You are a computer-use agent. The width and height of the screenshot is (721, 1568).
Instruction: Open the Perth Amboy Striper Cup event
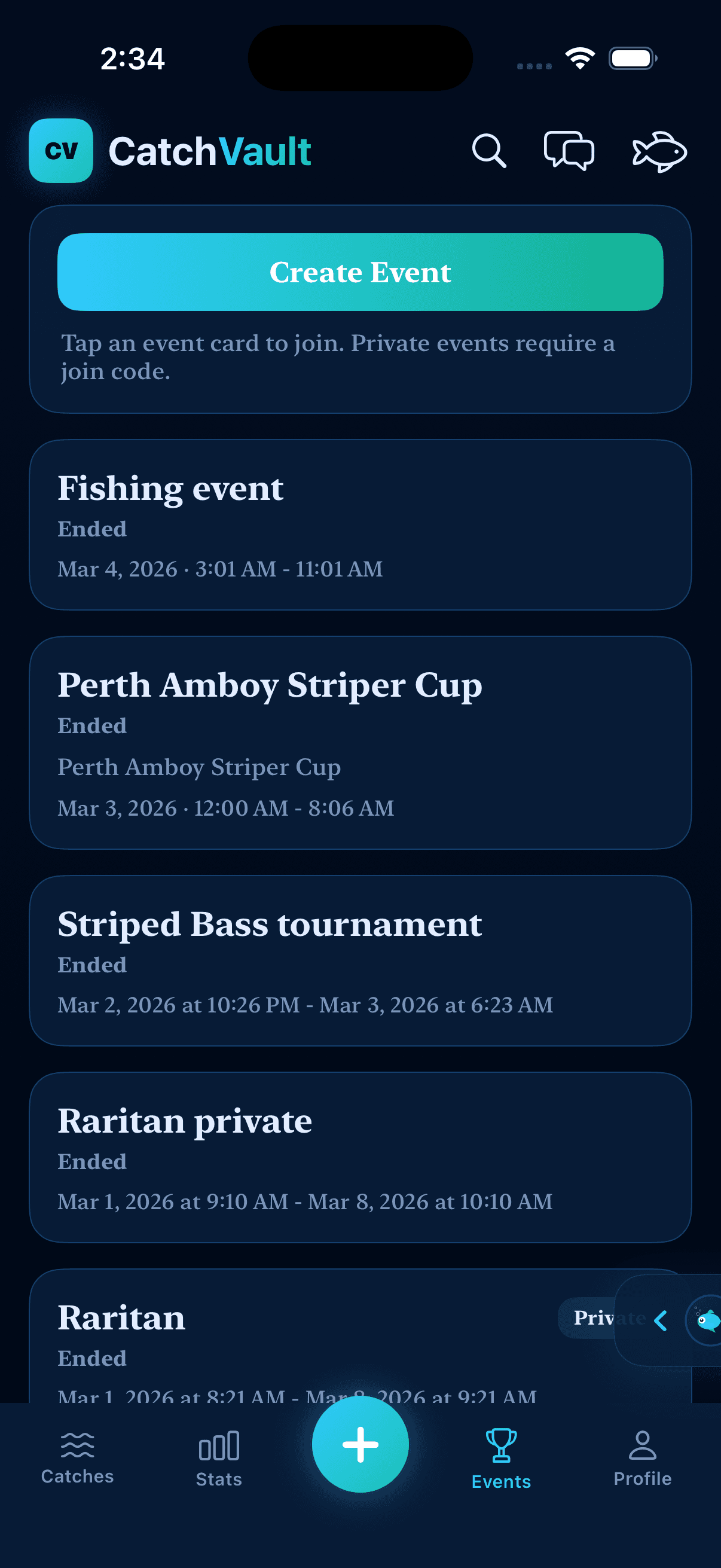coord(360,743)
